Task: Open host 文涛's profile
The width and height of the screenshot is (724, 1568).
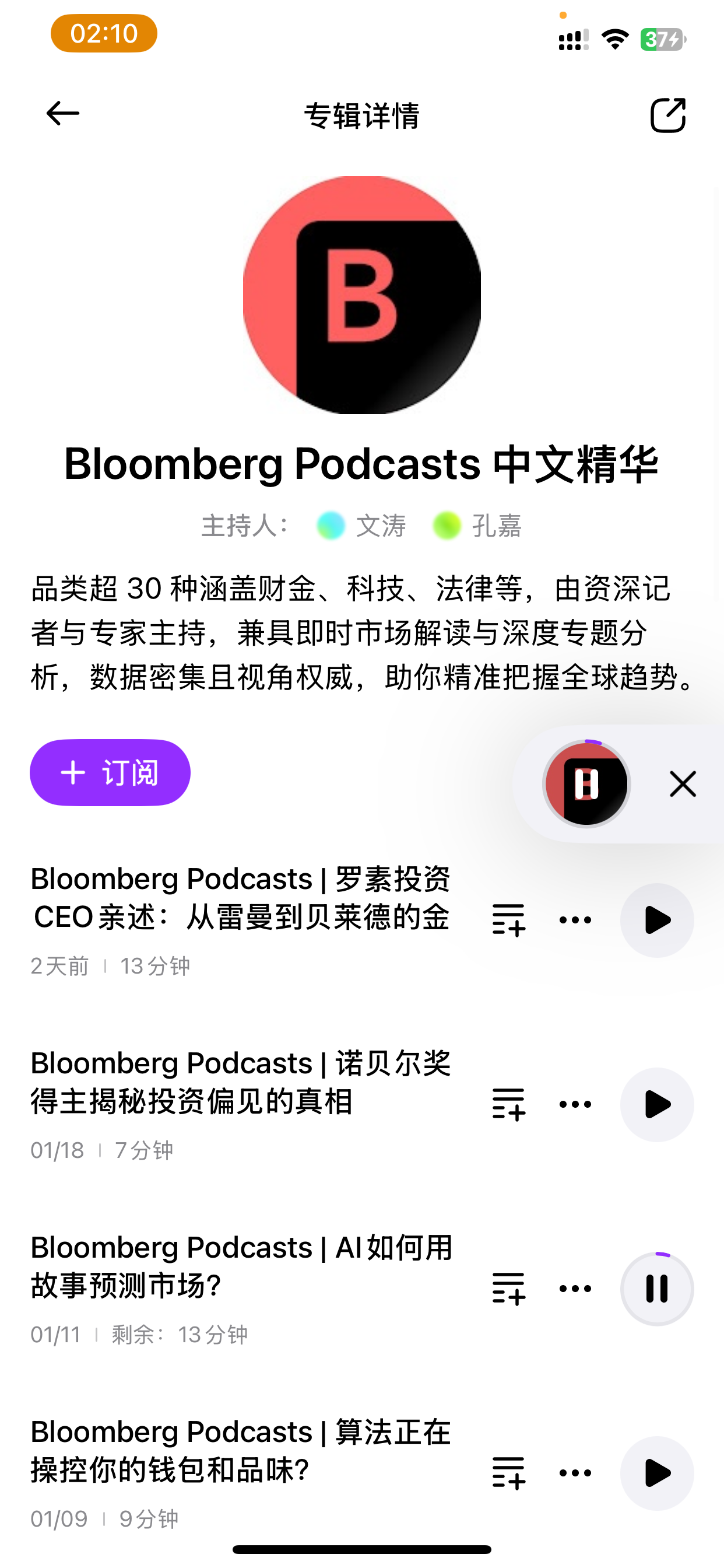Action: pos(363,526)
